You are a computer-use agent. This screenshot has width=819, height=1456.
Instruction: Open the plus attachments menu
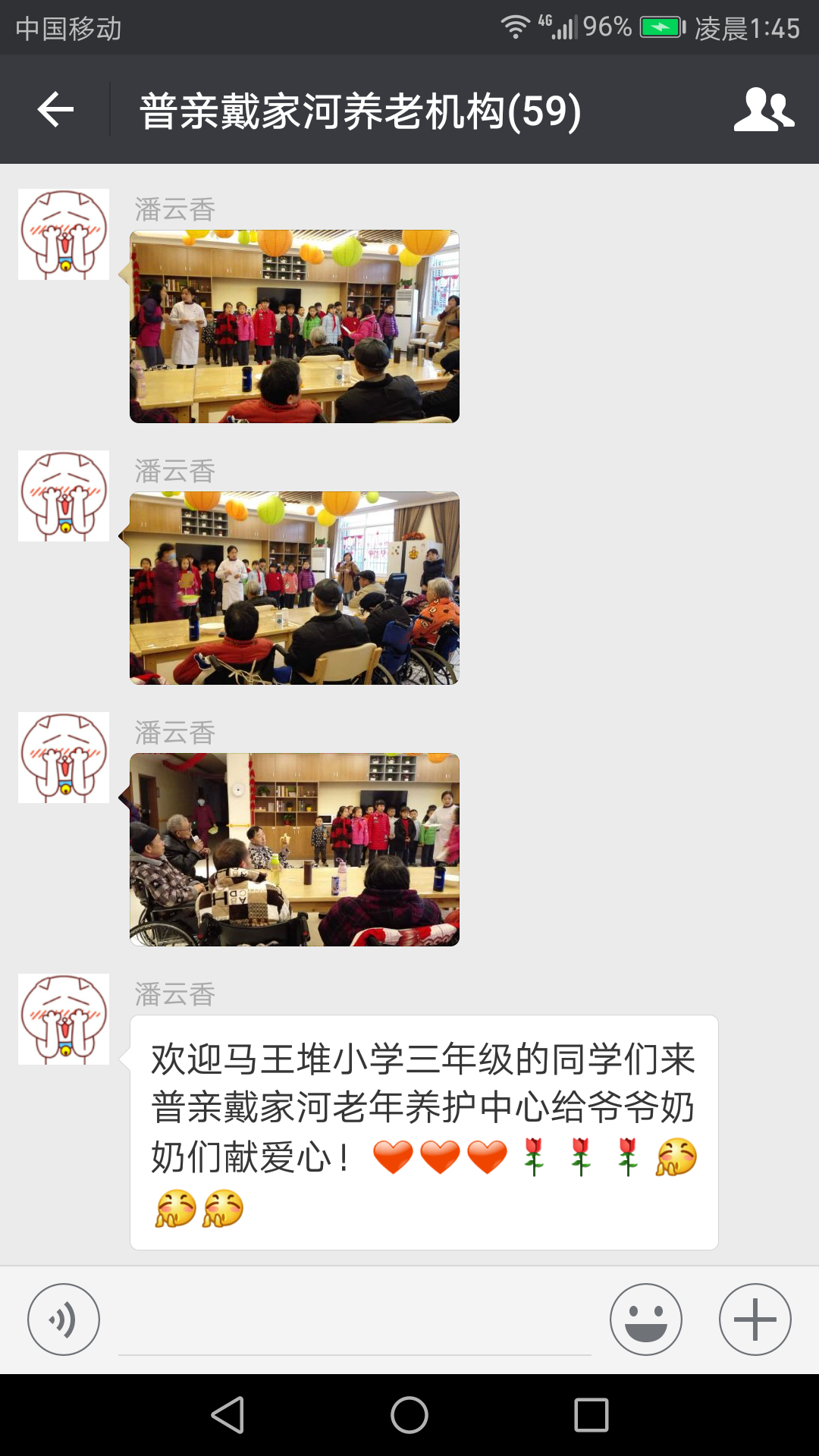click(755, 1319)
